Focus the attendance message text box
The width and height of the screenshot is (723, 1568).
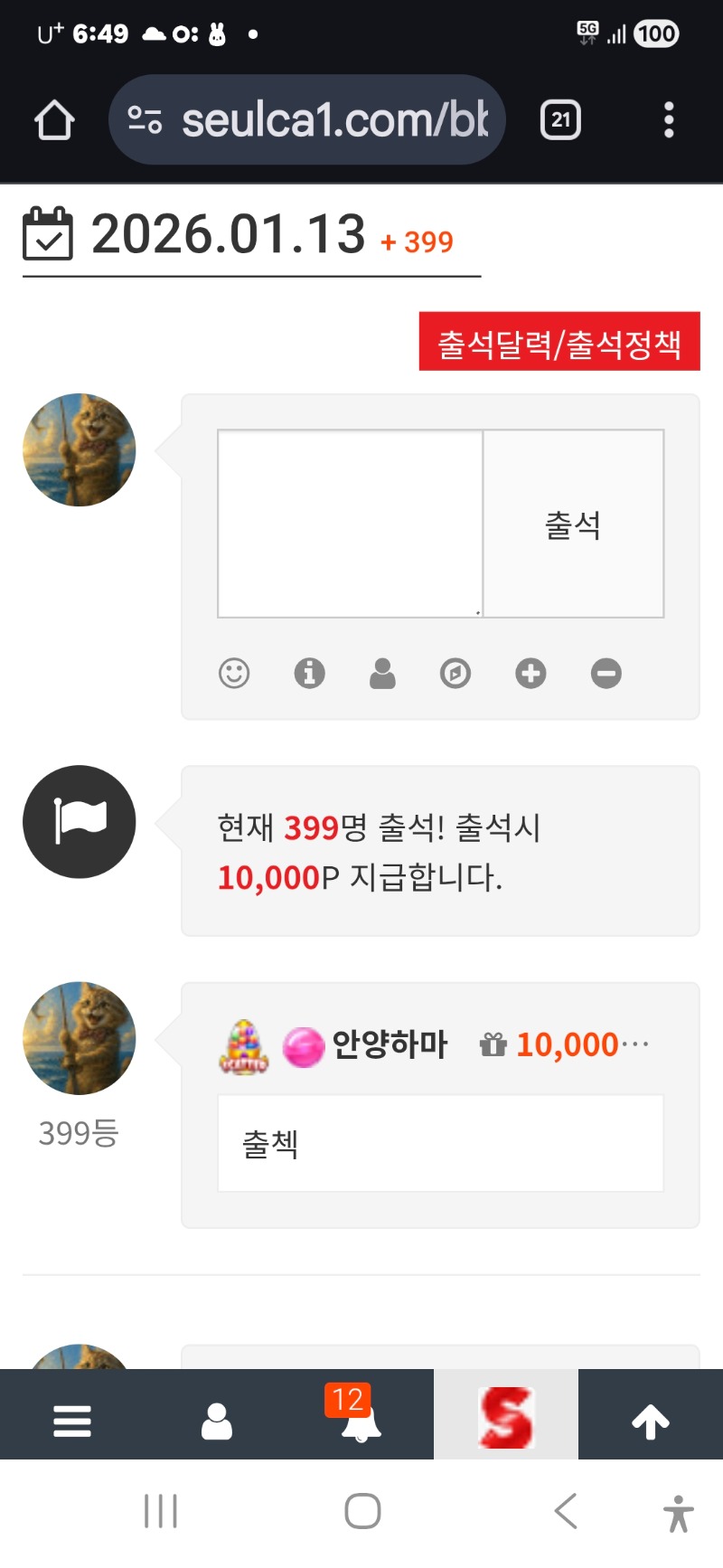tap(350, 524)
